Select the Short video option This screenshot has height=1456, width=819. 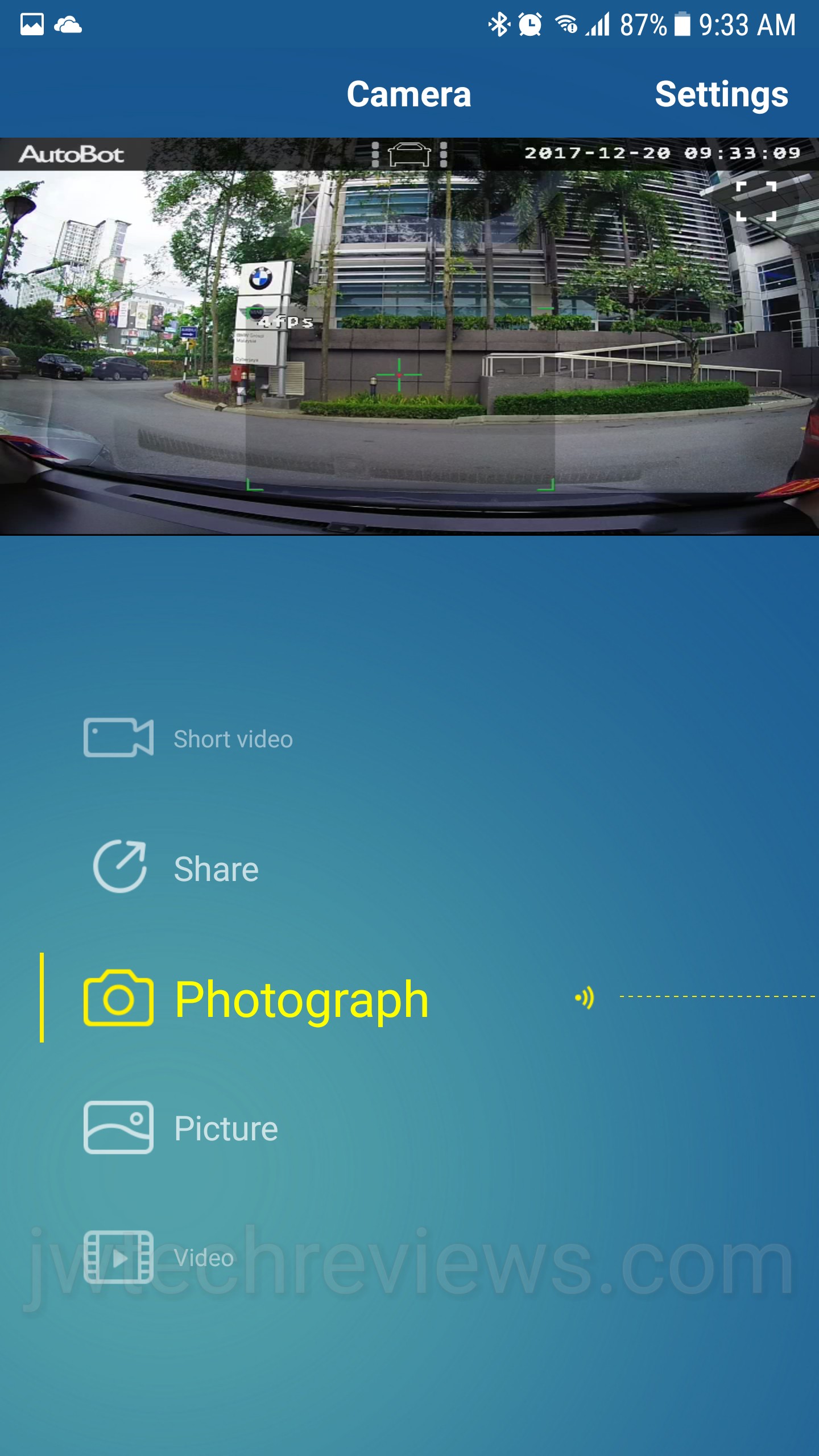point(189,739)
